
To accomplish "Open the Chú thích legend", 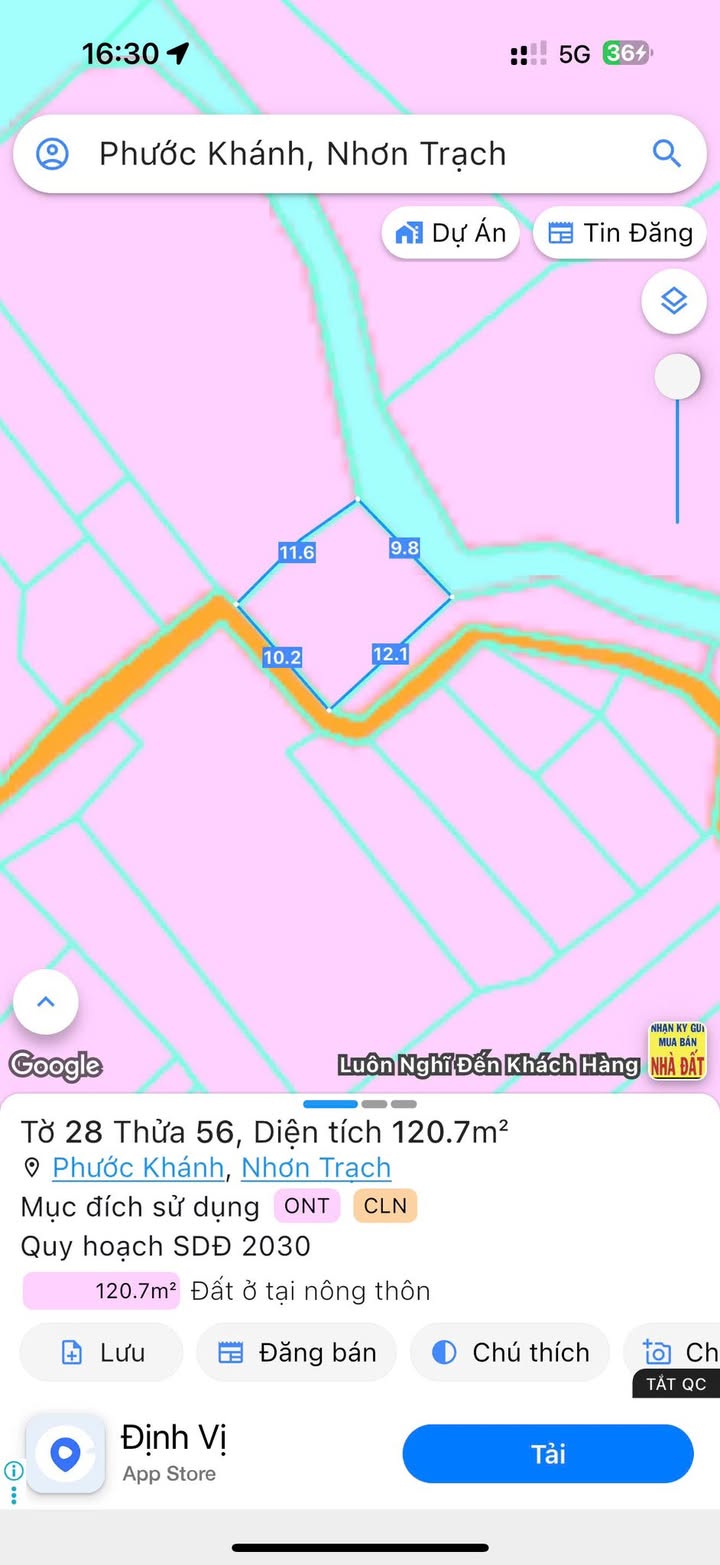I will tap(510, 1353).
